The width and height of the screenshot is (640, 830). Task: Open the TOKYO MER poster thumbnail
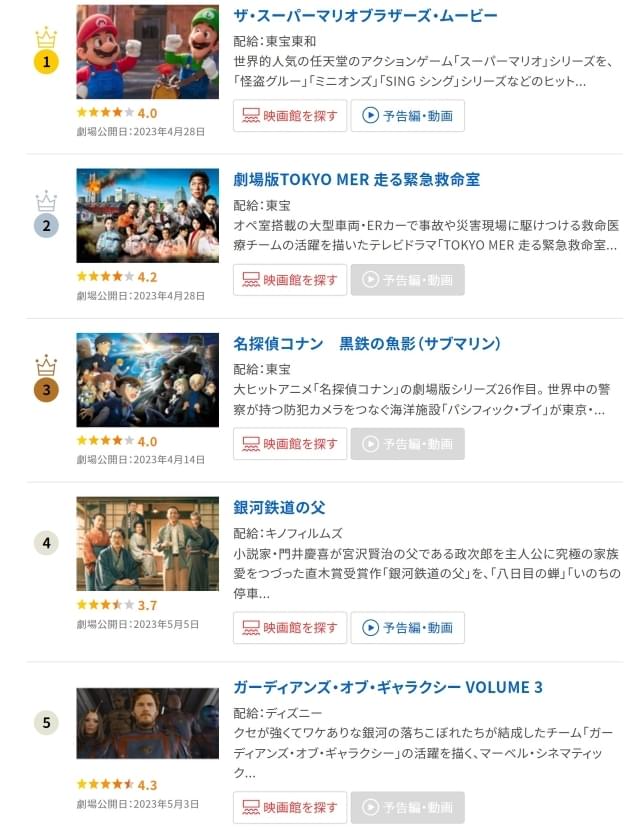click(x=147, y=215)
